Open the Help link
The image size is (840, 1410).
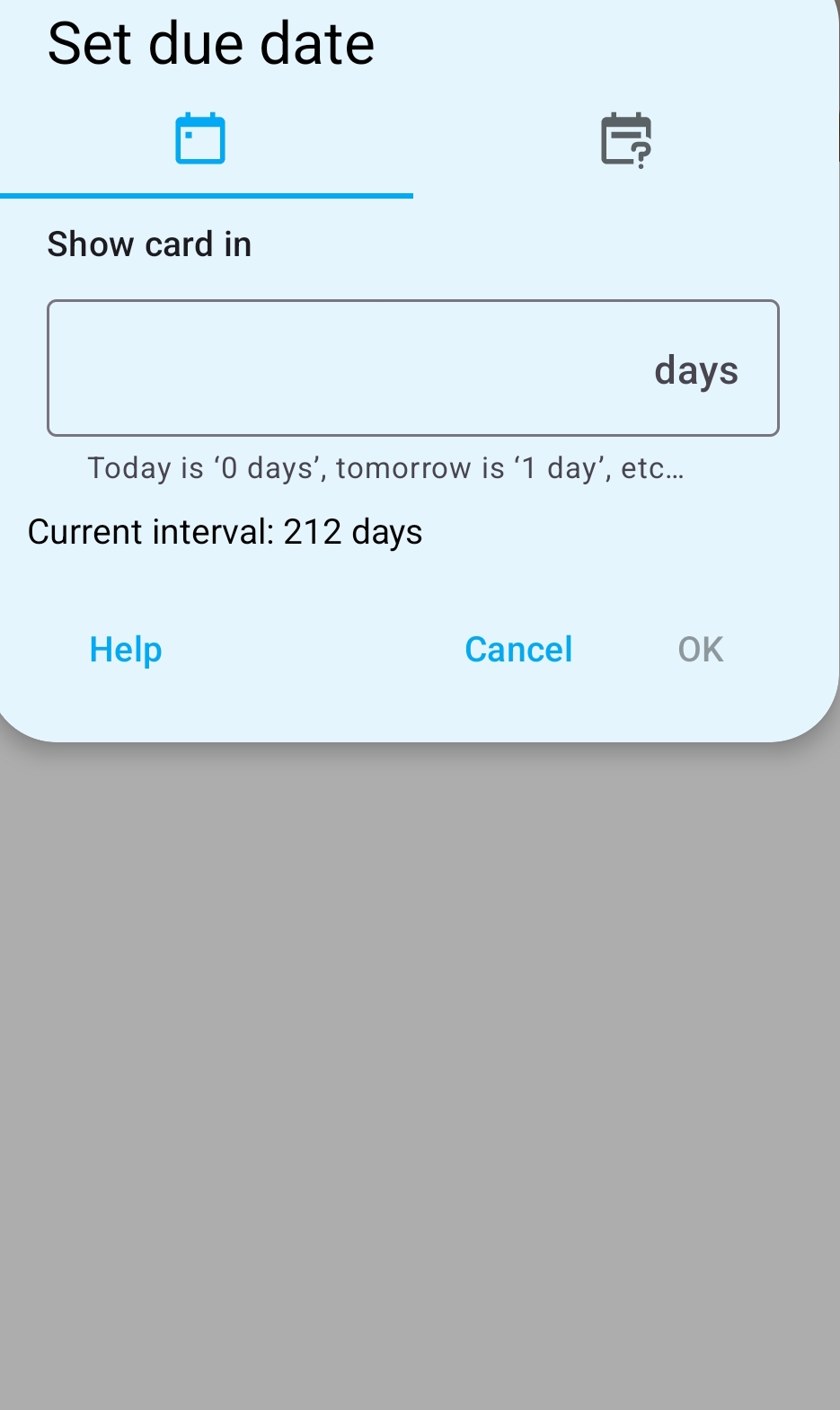[126, 649]
